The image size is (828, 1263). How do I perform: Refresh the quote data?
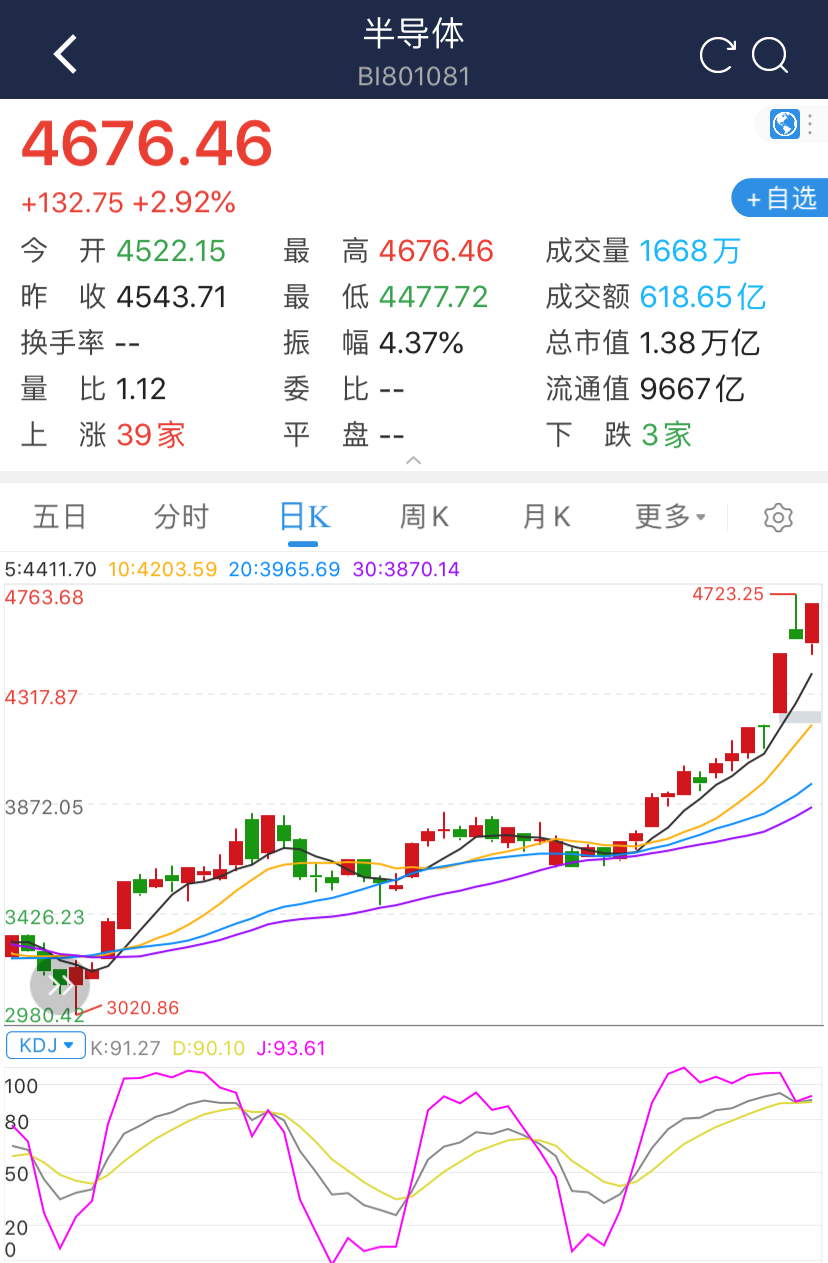pyautogui.click(x=717, y=55)
